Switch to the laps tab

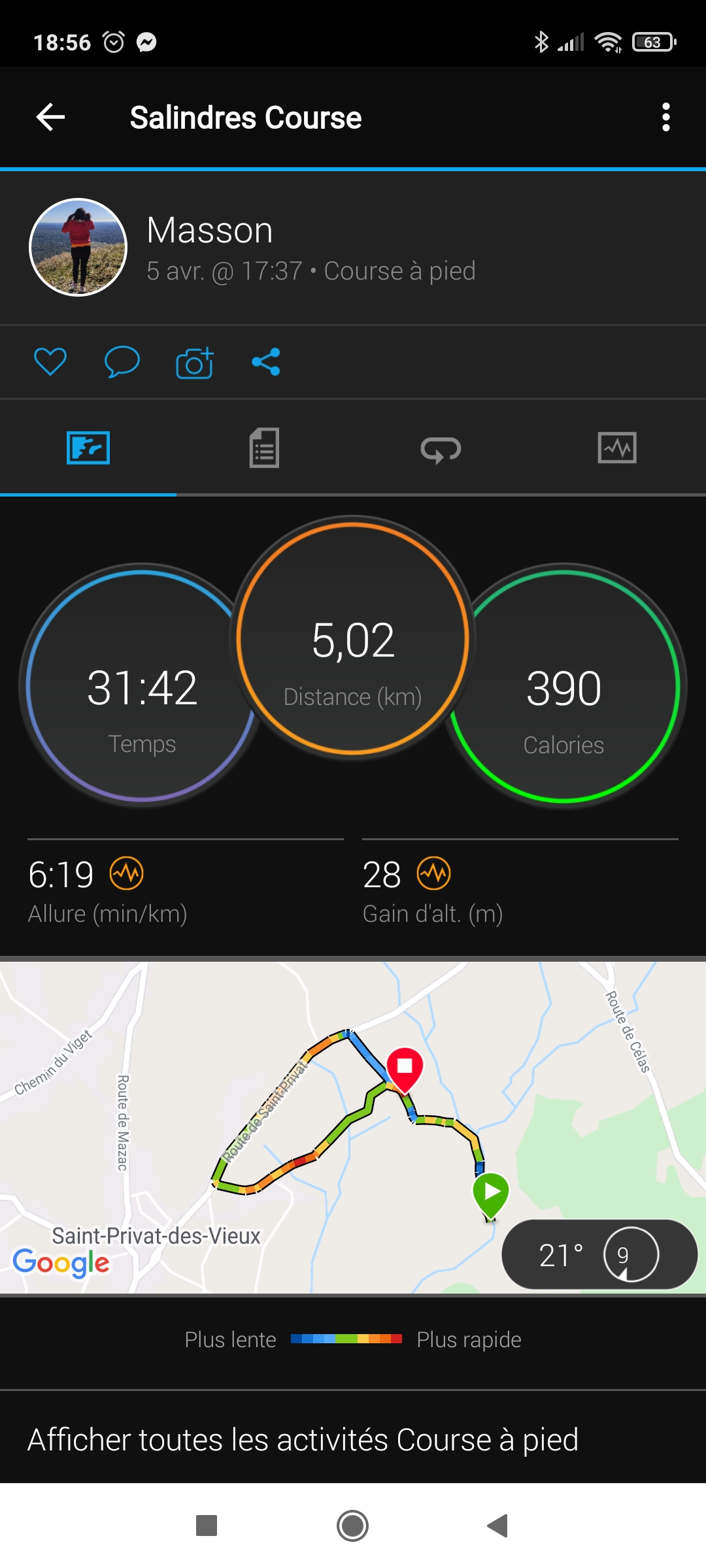point(441,449)
